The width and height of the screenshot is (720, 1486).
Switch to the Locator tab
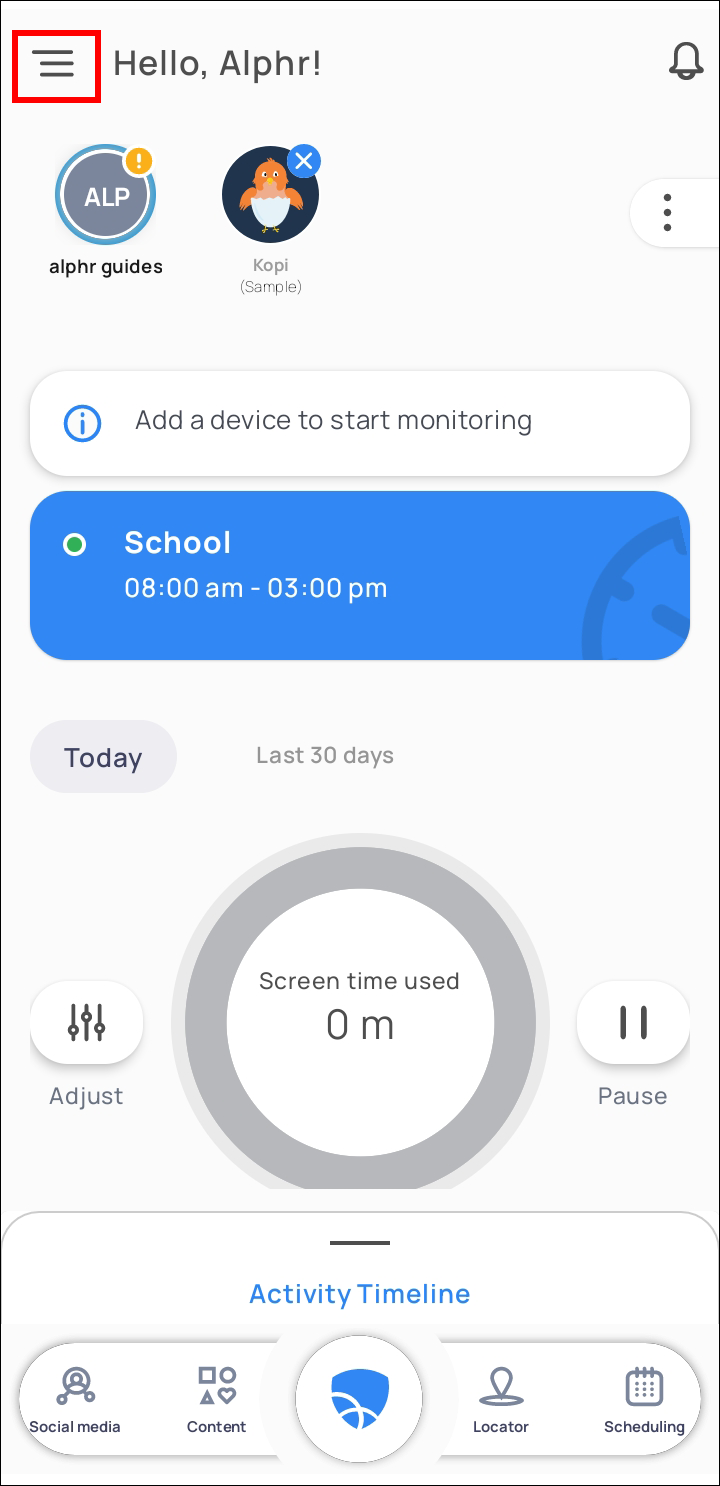(501, 1399)
